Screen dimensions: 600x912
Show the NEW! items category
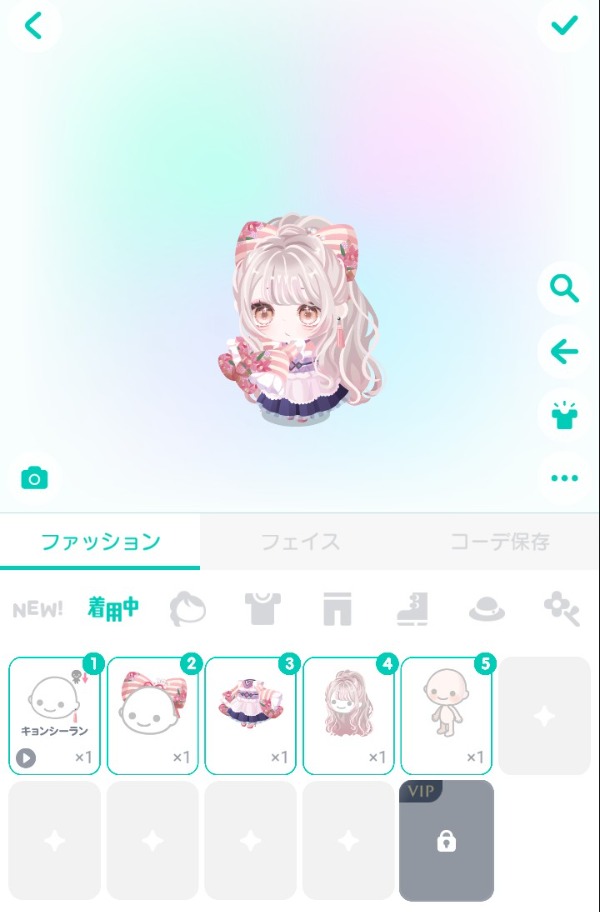click(x=37, y=608)
